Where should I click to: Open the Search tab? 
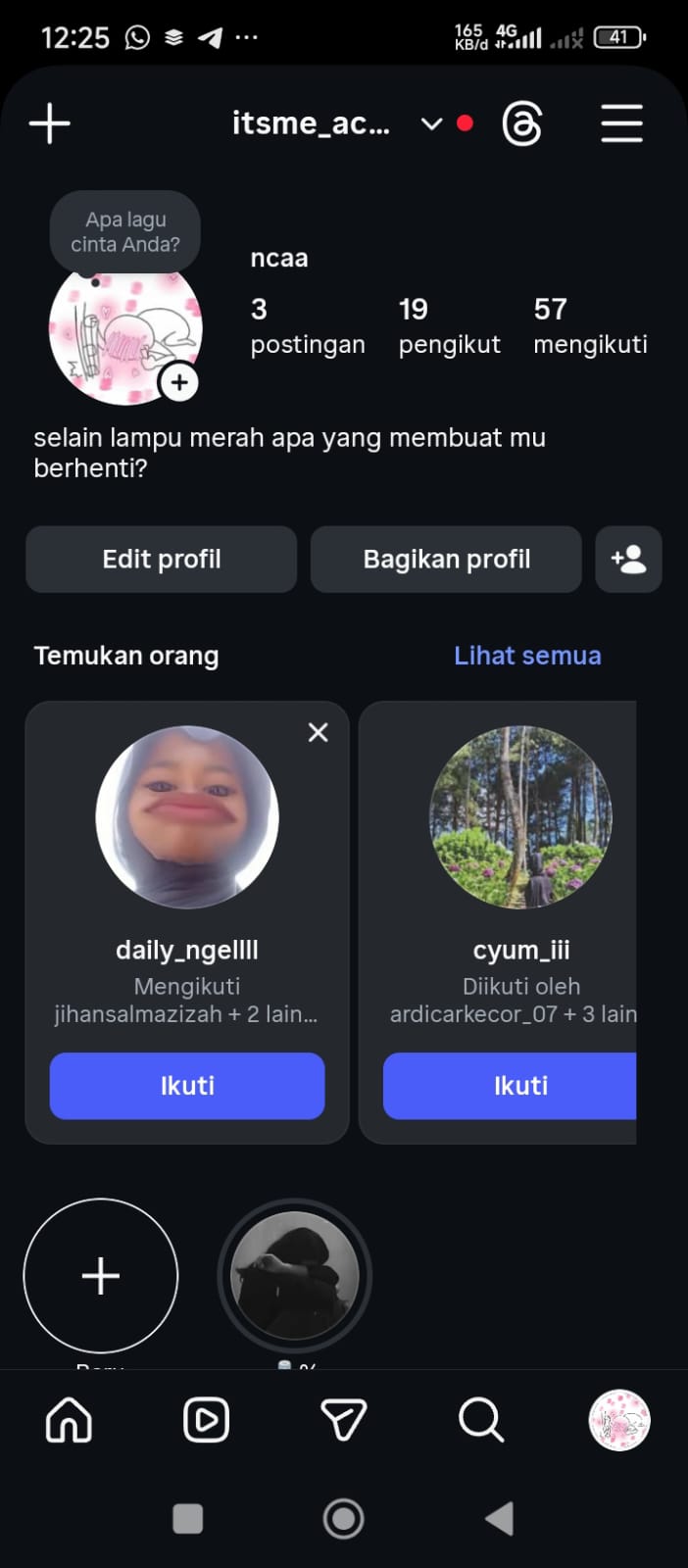point(481,1420)
